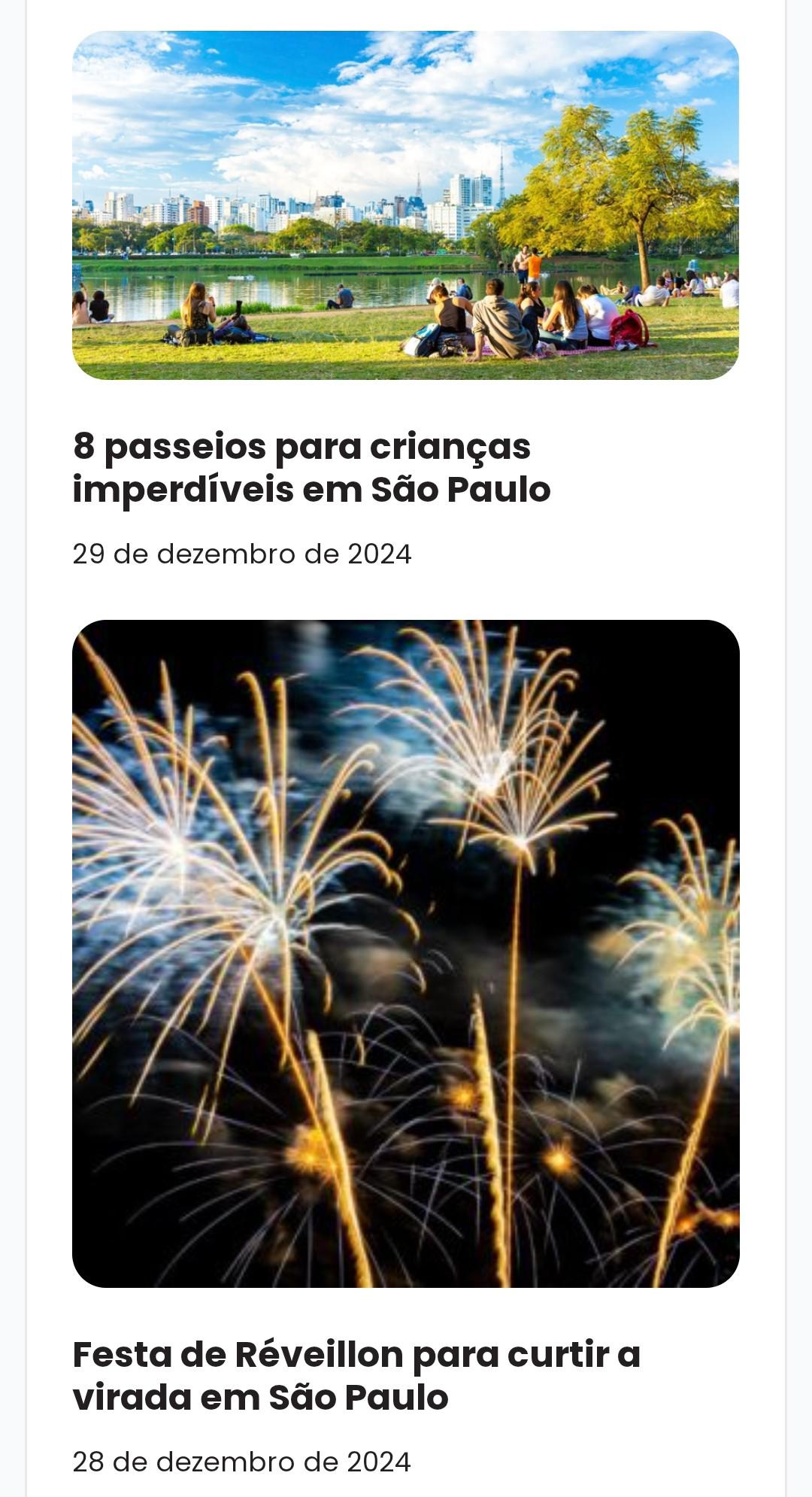The image size is (812, 1497).
Task: Open the São Paulo park article image
Action: 405,205
